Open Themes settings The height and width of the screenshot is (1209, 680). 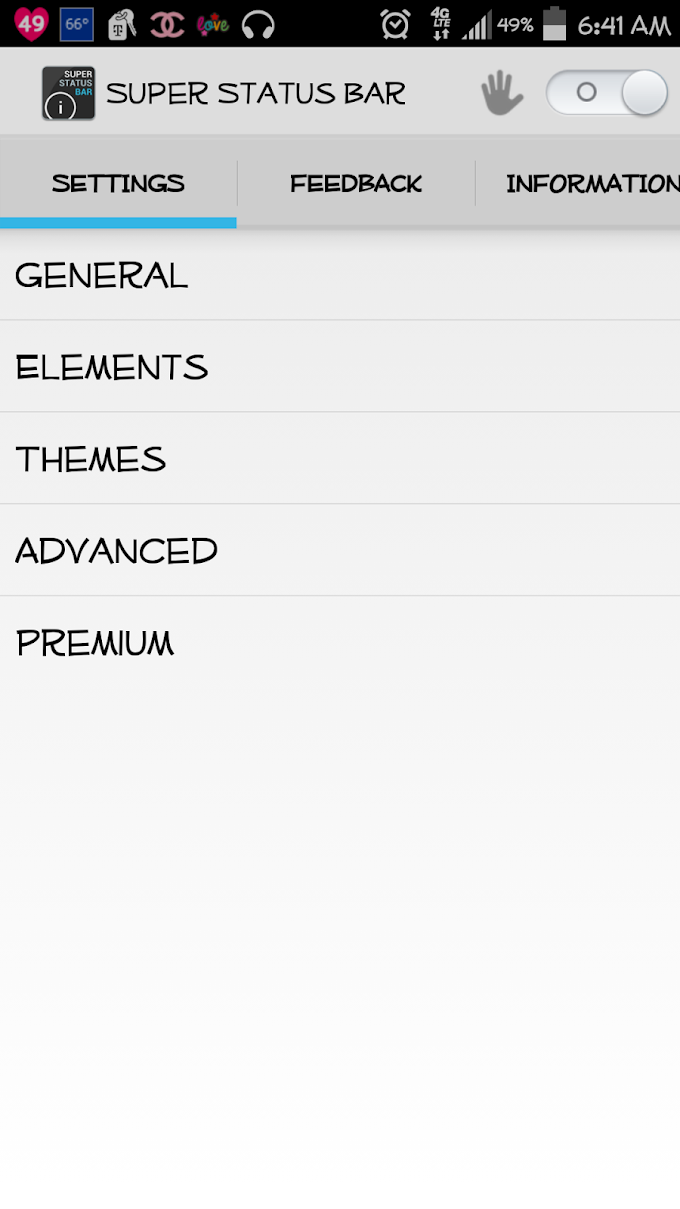340,459
